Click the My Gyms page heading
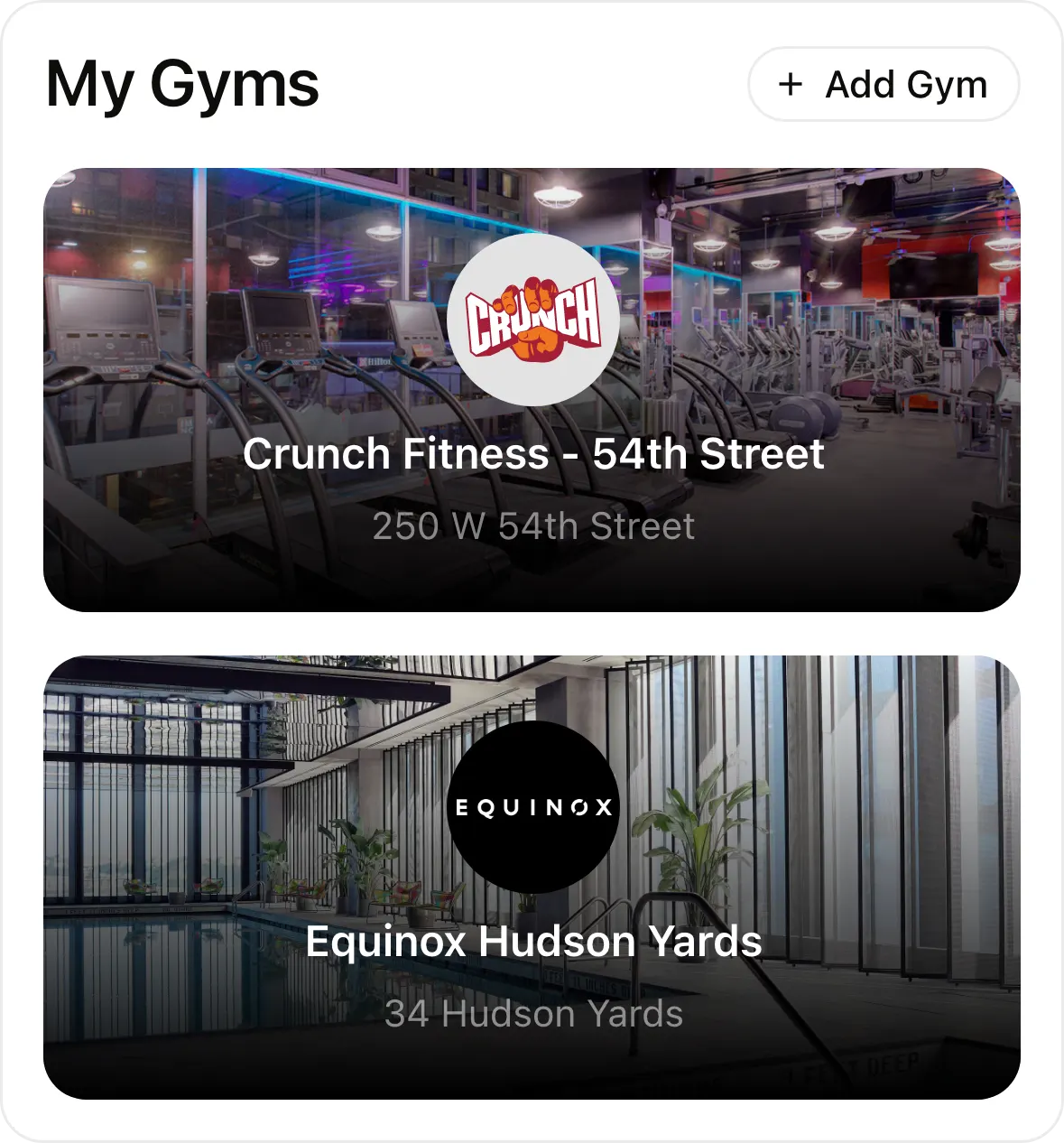The height and width of the screenshot is (1143, 1064). click(182, 84)
